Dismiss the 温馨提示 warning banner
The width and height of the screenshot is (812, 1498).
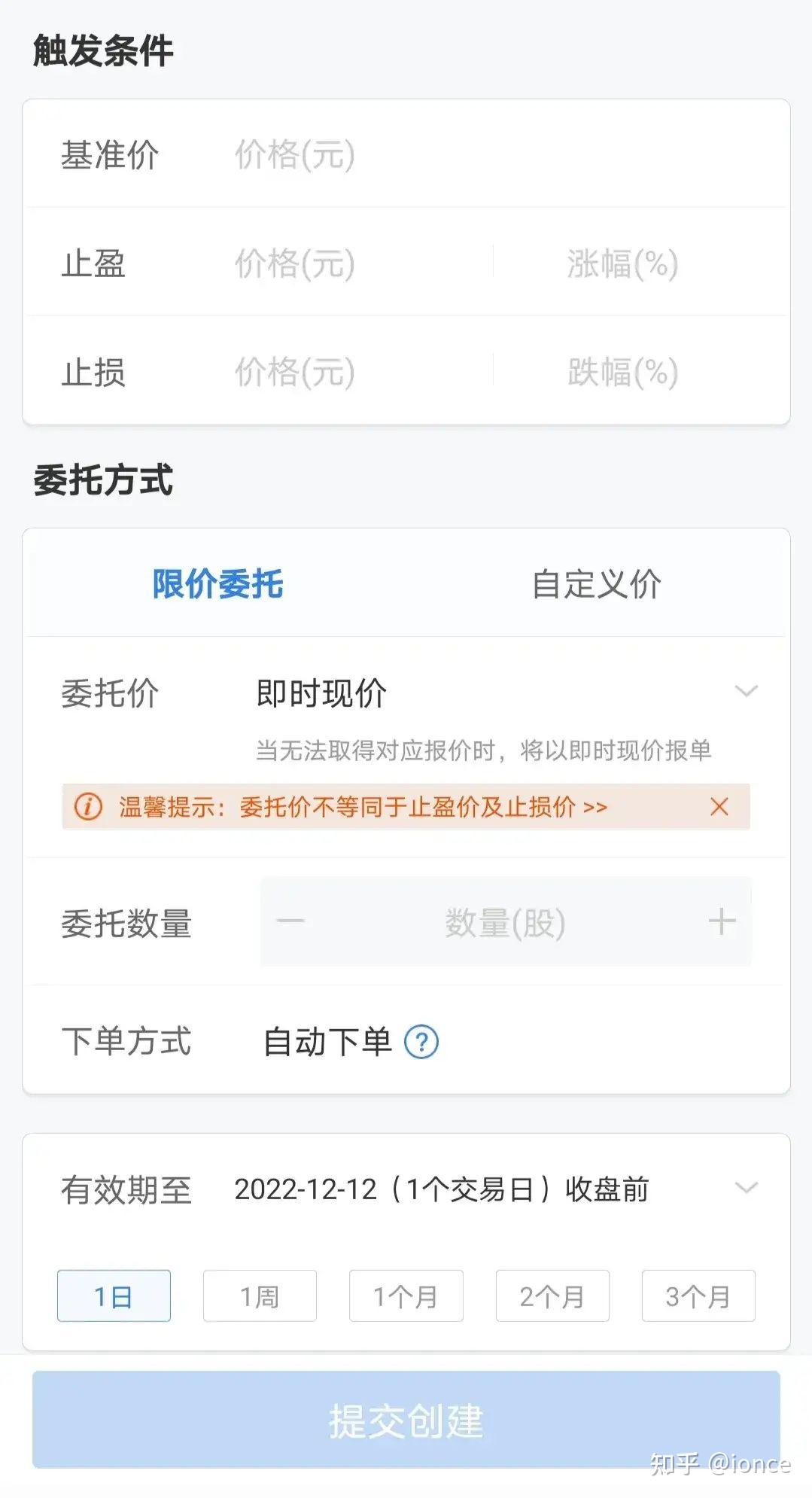[719, 807]
